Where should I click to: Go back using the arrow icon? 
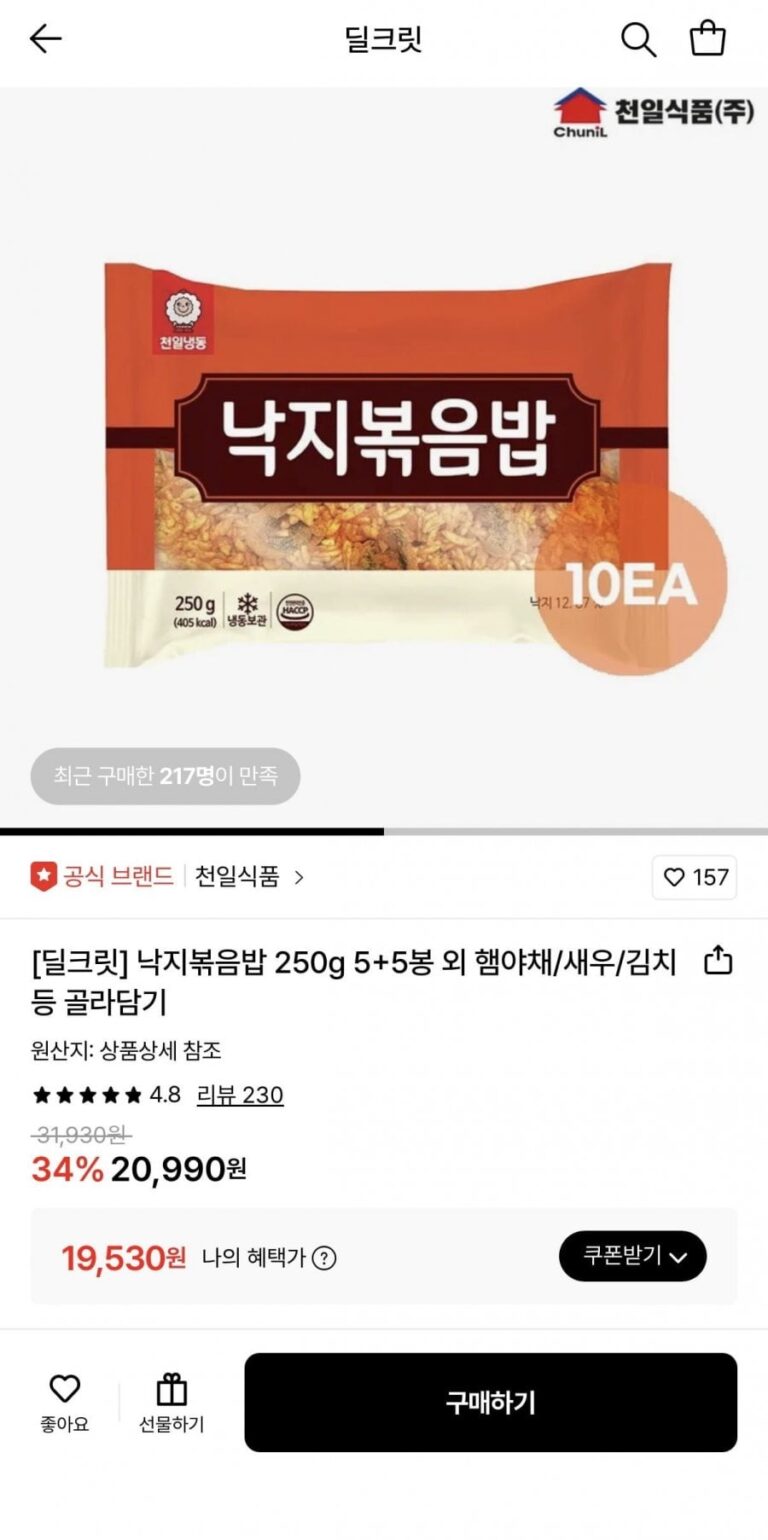tap(45, 39)
